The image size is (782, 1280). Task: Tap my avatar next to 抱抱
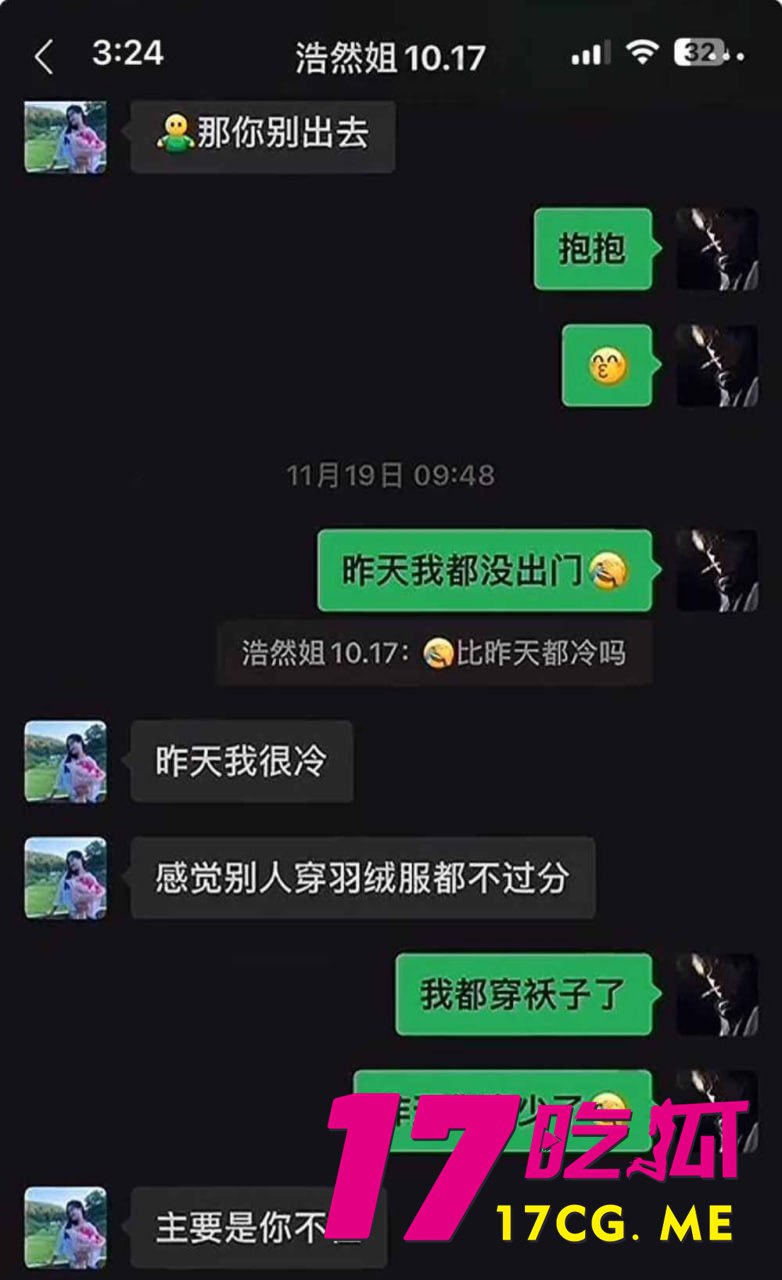pos(716,249)
